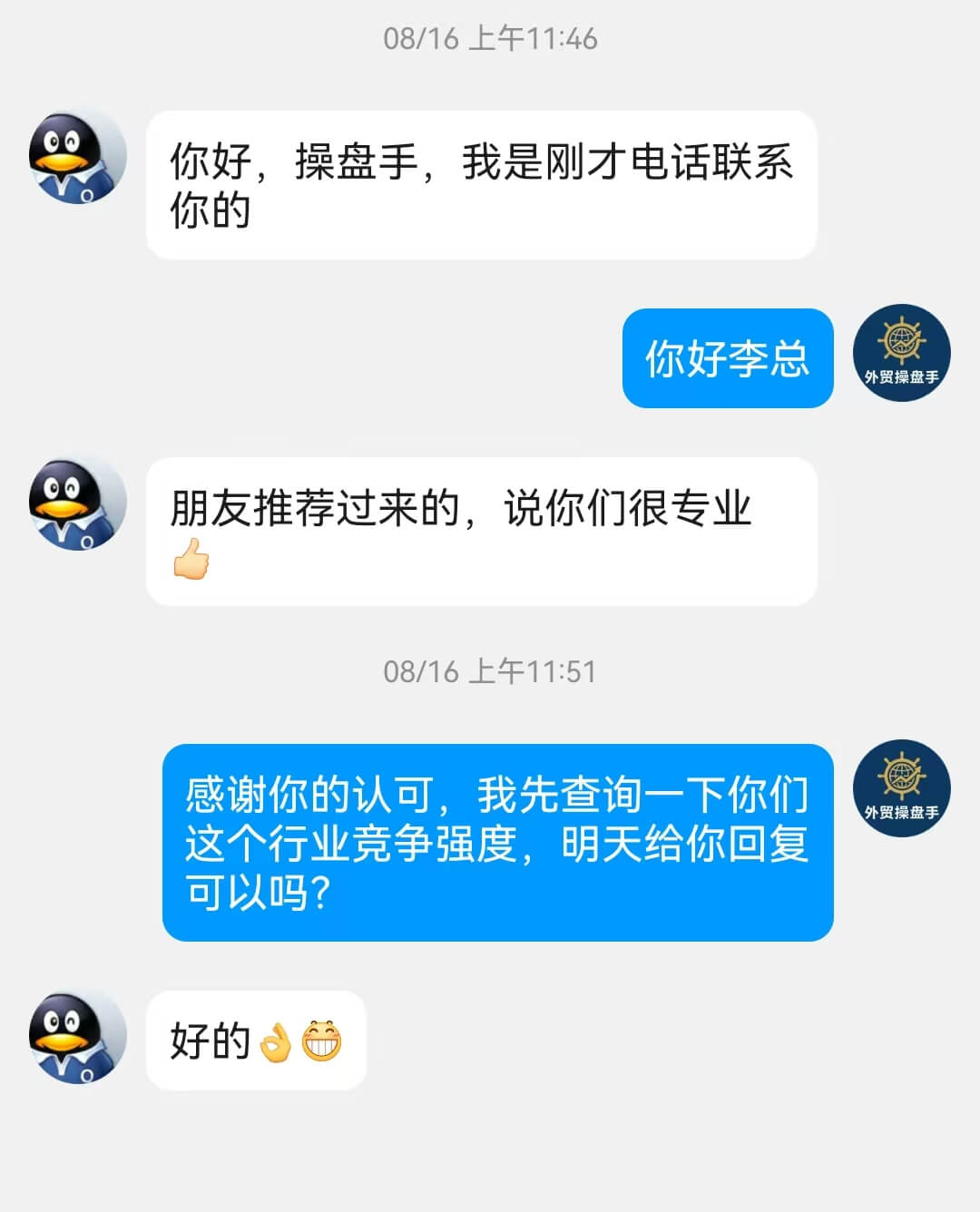Tap penguin avatar next to '好的' message
Screen dimensions: 980x1212
(77, 1038)
